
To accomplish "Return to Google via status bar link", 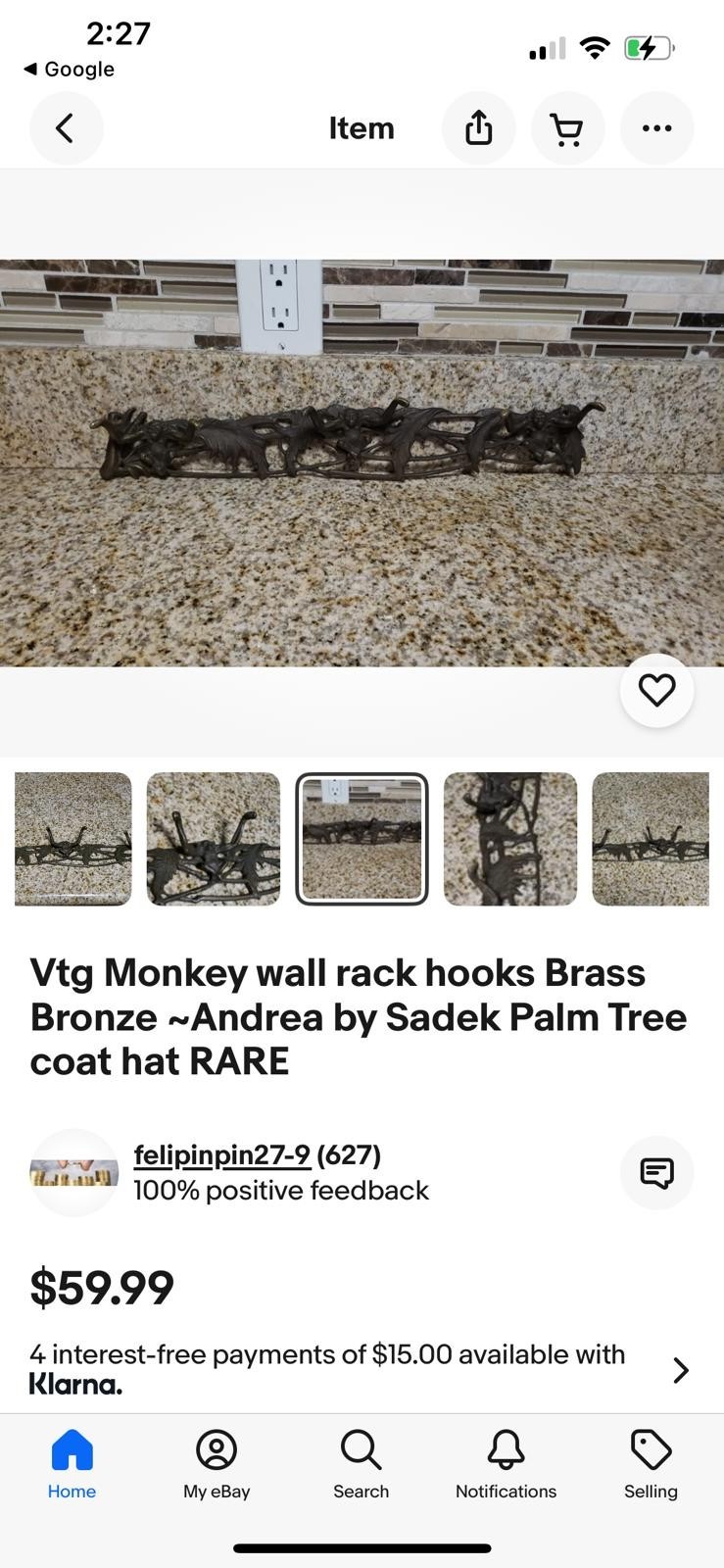I will coord(69,70).
